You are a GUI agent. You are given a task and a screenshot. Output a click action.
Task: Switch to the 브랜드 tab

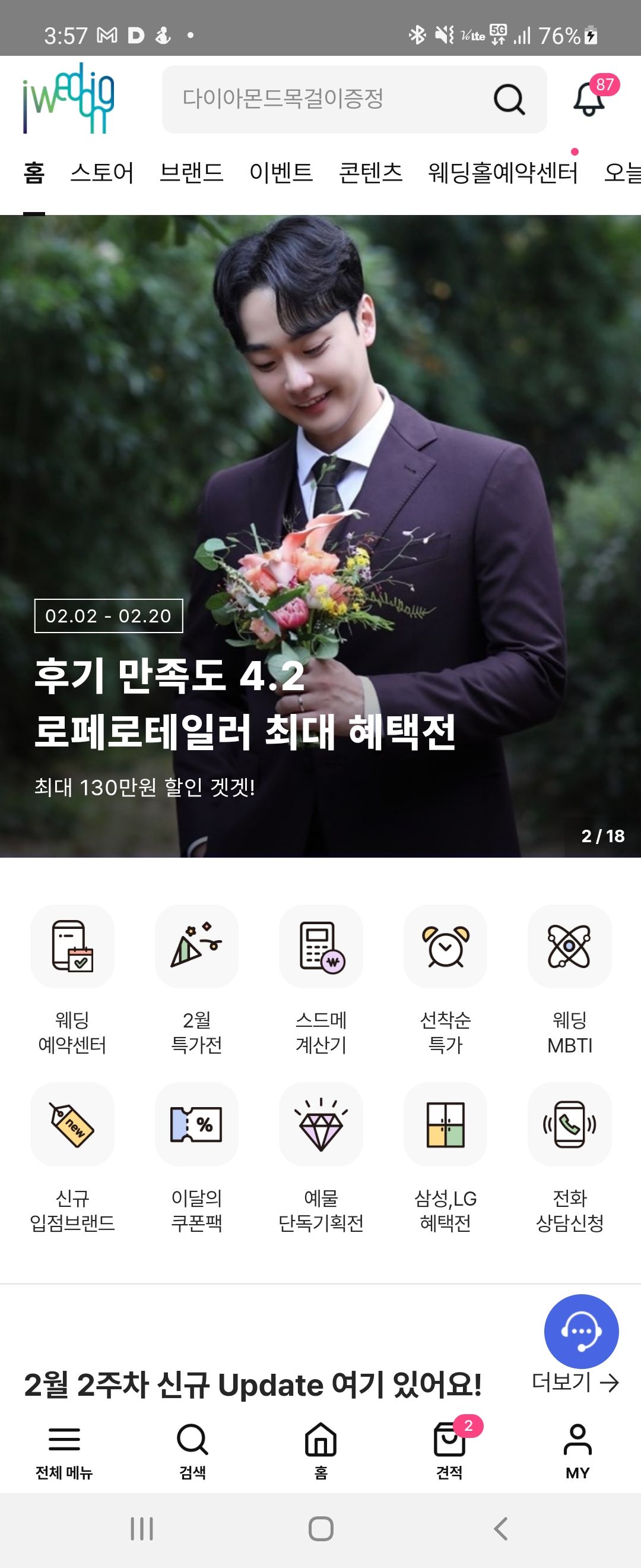click(192, 173)
